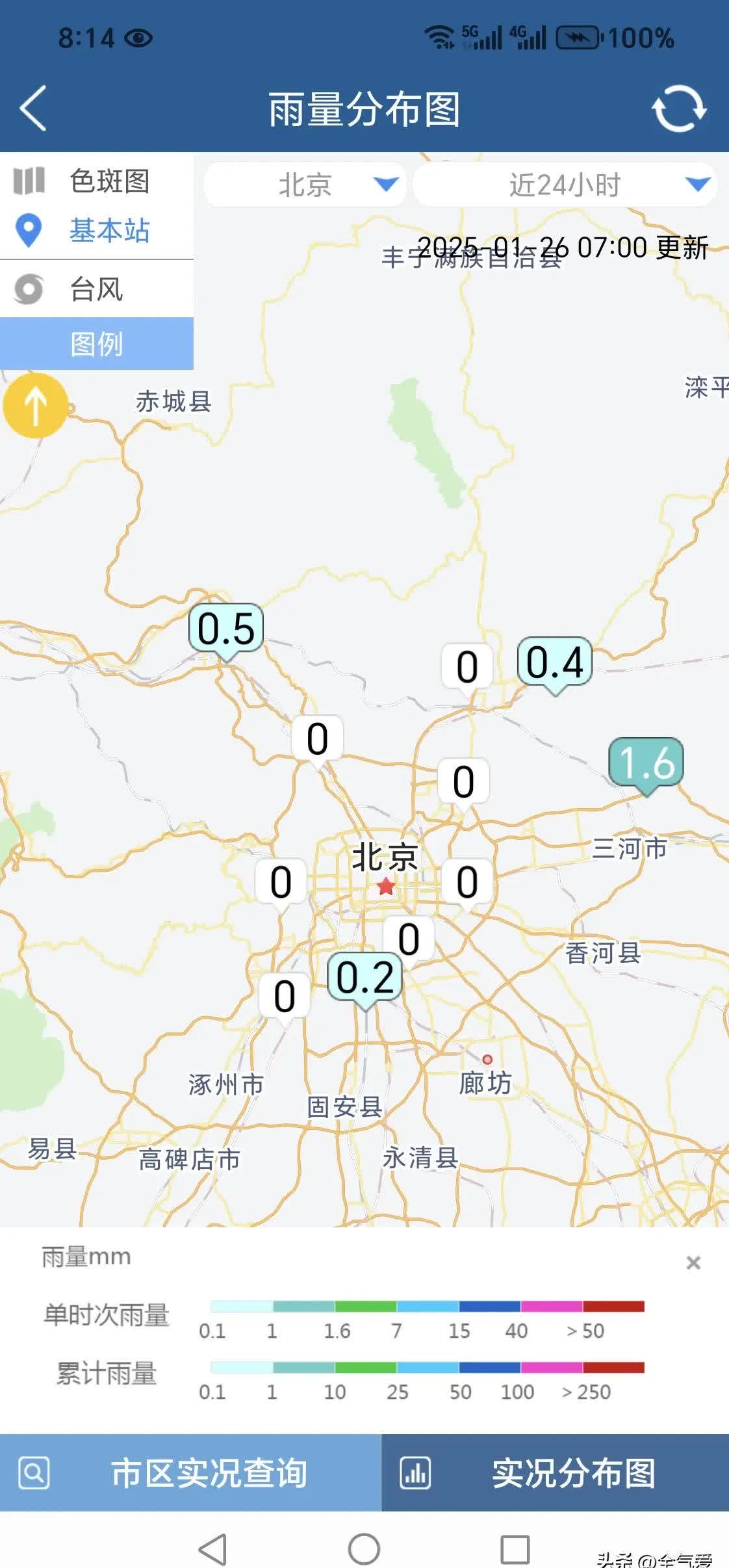Tap the 0.5 rainfall station marker

226,630
